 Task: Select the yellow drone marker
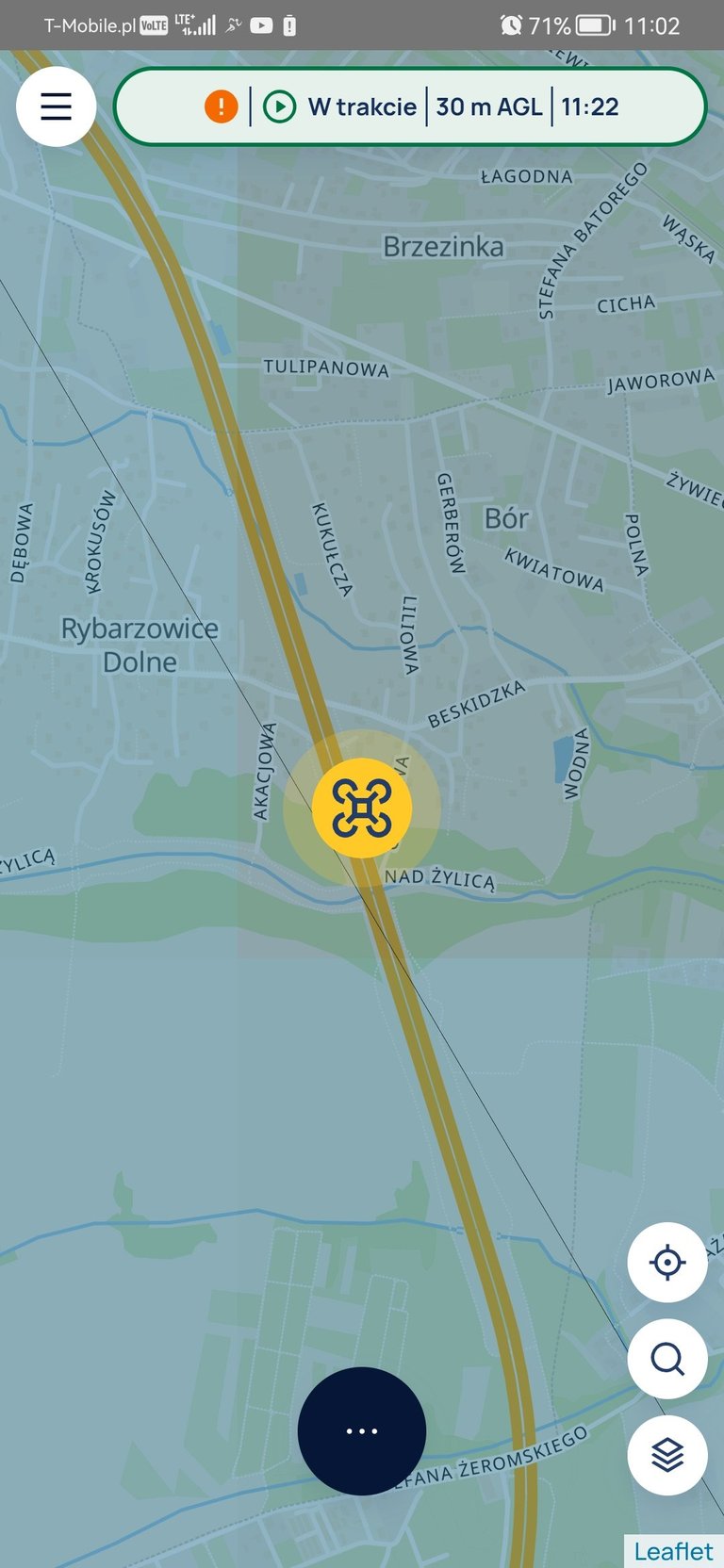[x=362, y=808]
